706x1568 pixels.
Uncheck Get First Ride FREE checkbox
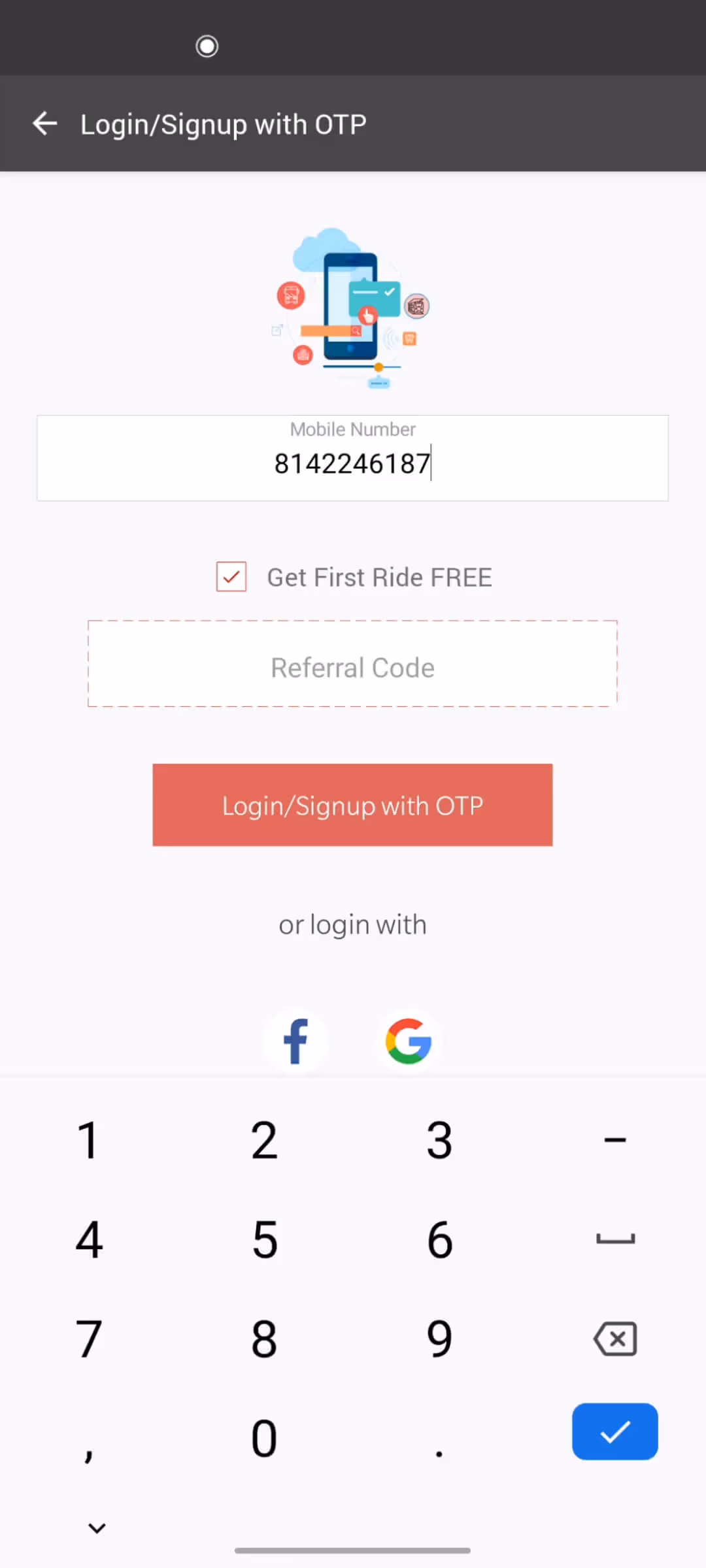coord(231,577)
